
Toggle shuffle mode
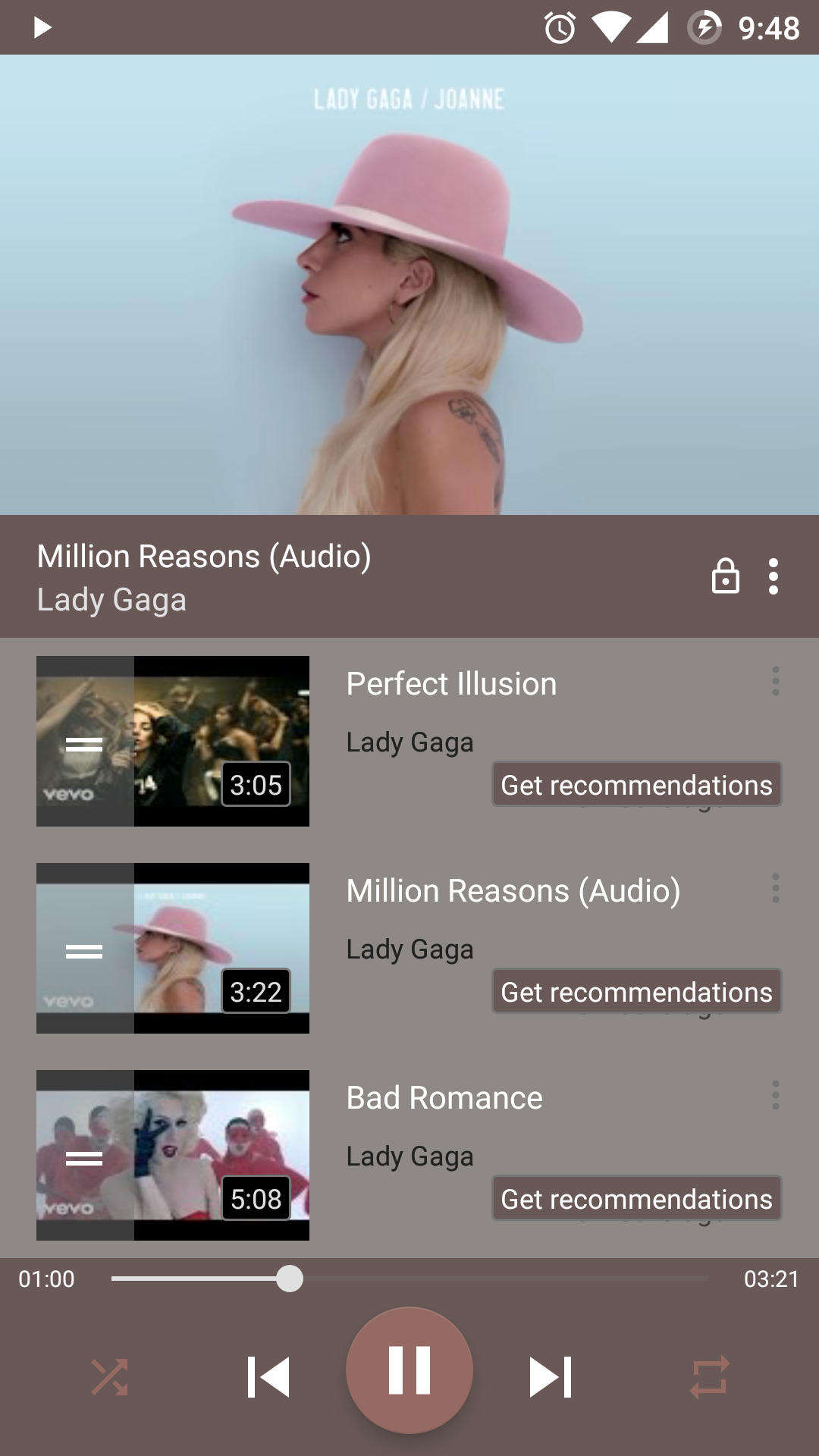110,1376
